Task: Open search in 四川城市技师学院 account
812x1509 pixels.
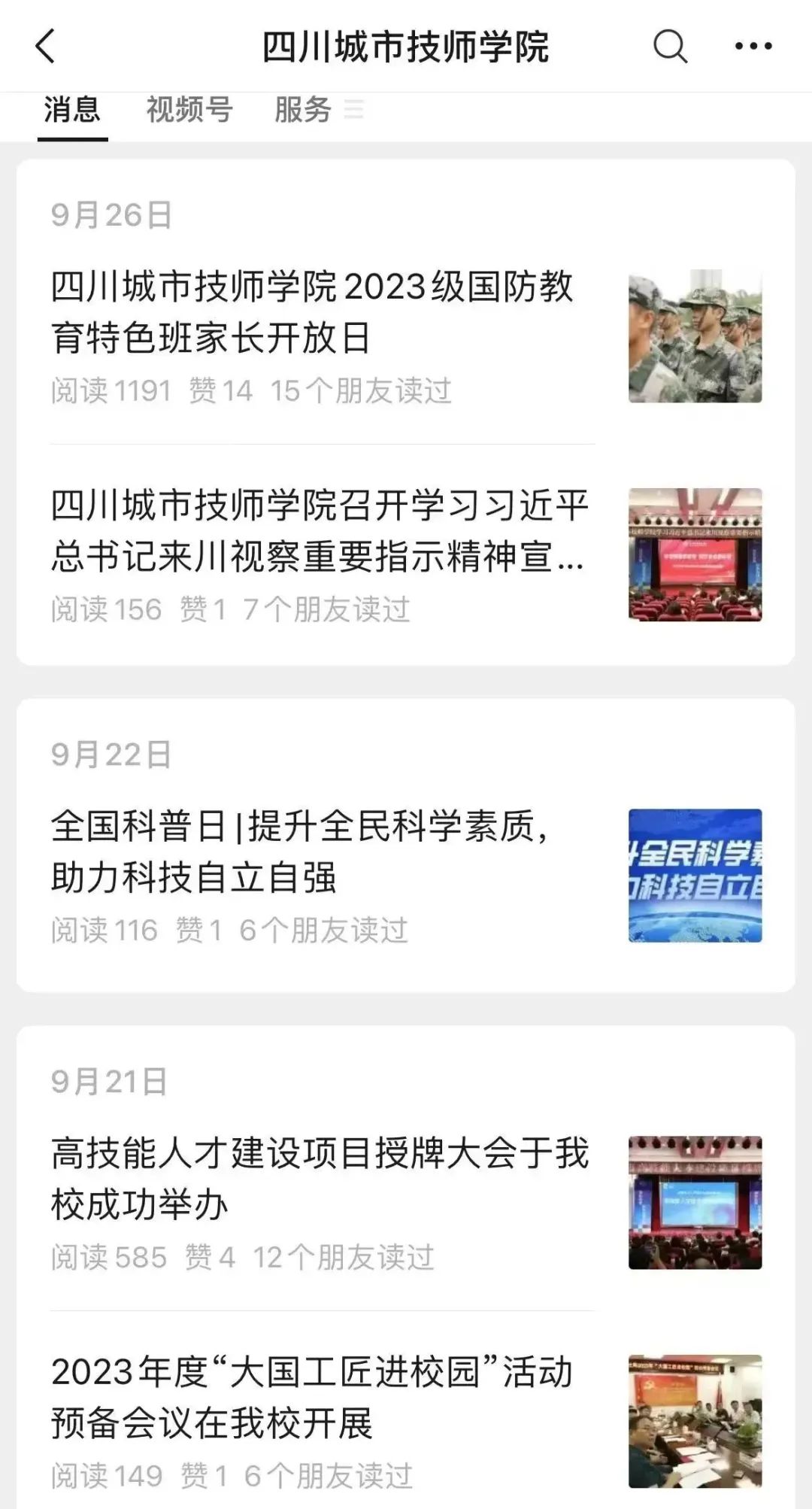Action: [x=669, y=47]
